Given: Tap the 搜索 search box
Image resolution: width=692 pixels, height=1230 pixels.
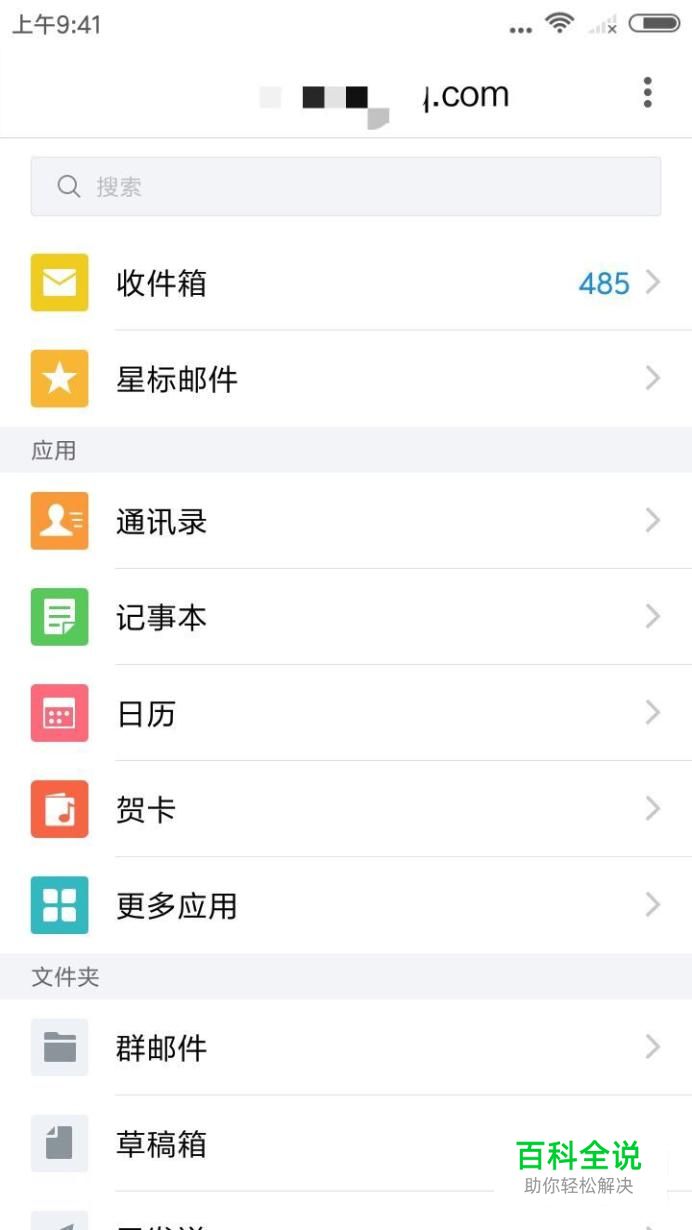Looking at the screenshot, I should [346, 186].
